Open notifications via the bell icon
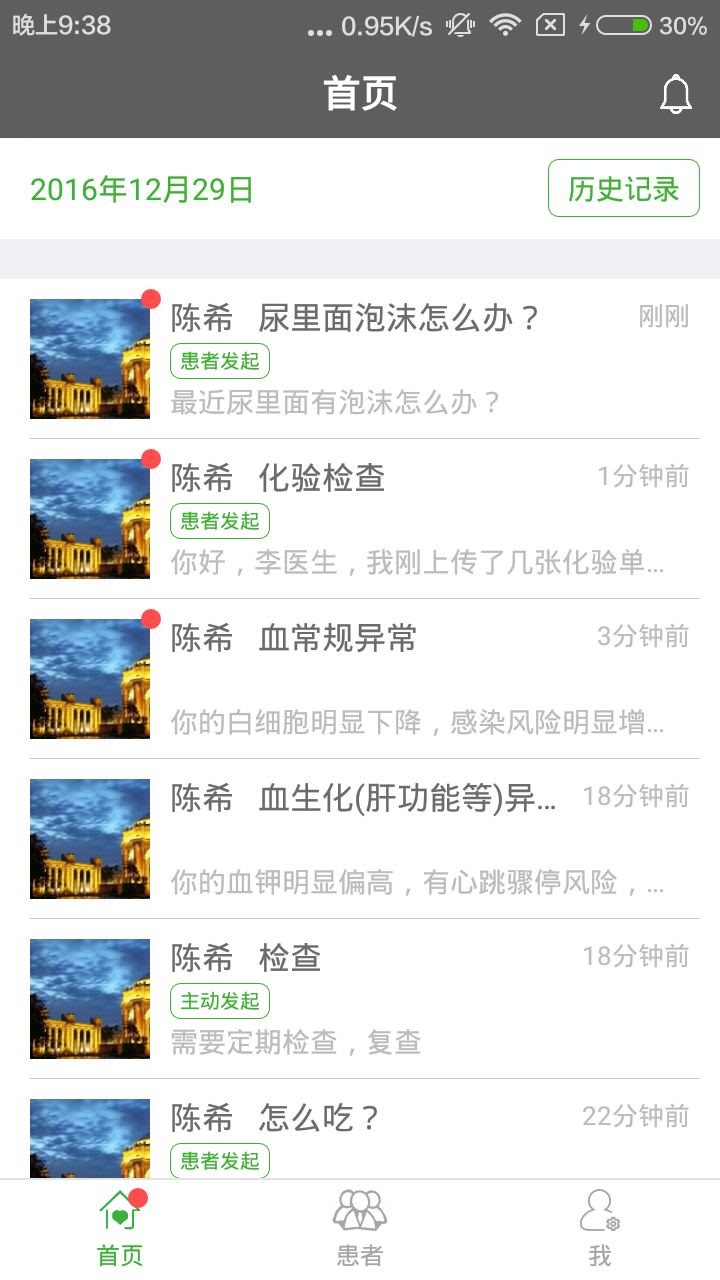Screen dimensions: 720x1280 coord(674,93)
